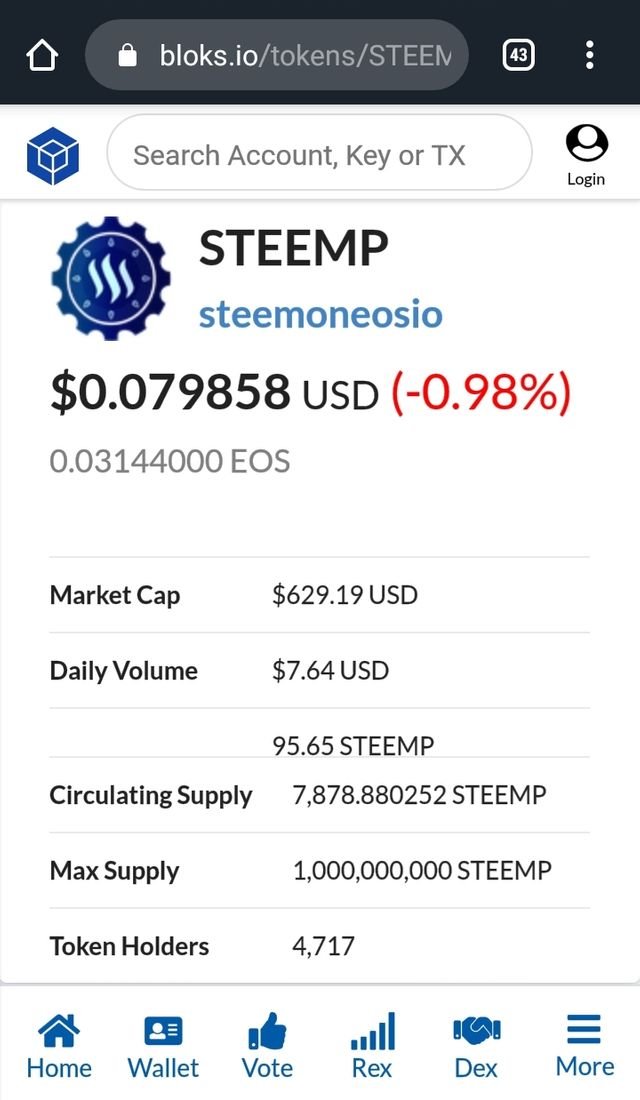Image resolution: width=640 pixels, height=1100 pixels.
Task: Expand the More menu
Action: pos(585,1045)
